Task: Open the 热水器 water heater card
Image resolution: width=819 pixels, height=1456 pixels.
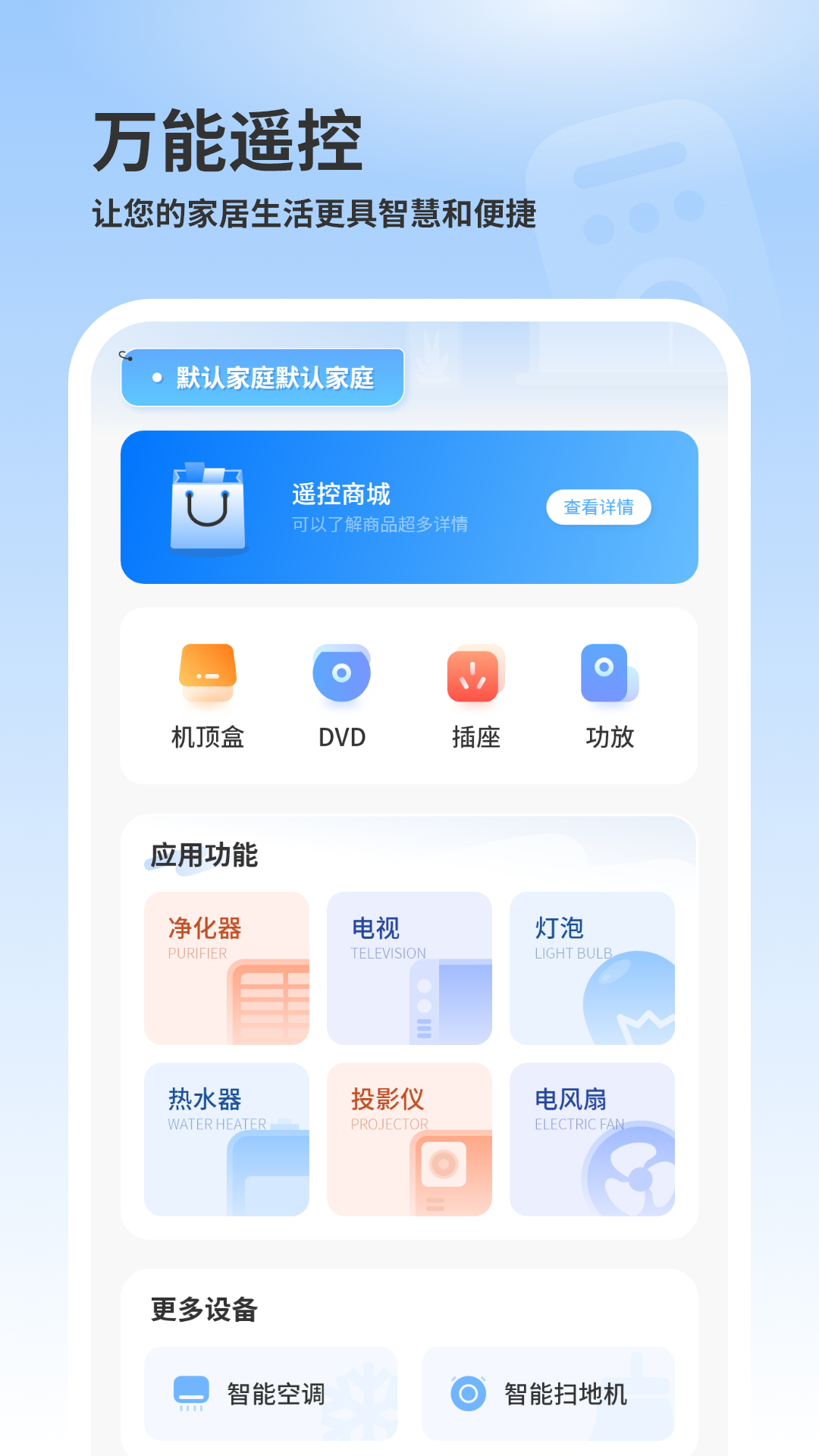Action: [x=226, y=1139]
